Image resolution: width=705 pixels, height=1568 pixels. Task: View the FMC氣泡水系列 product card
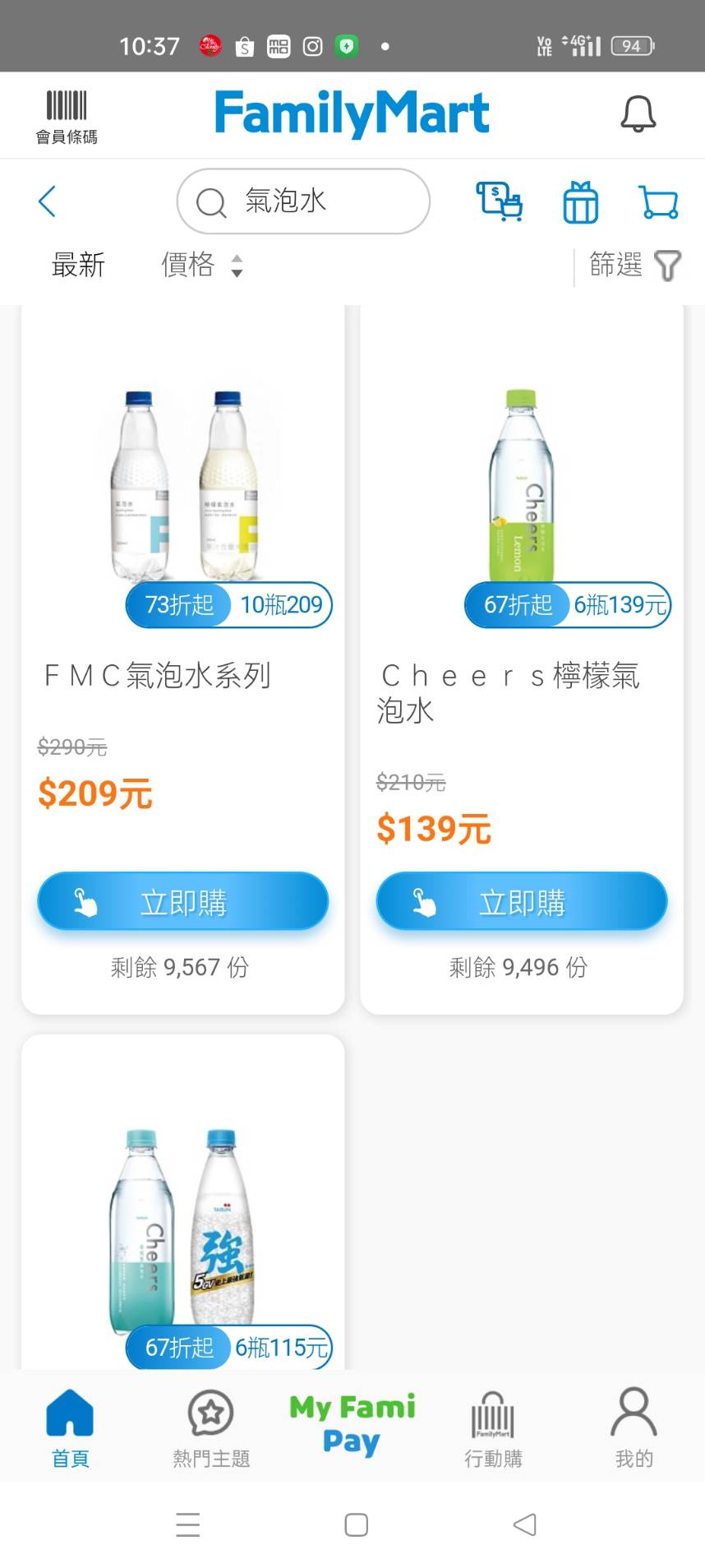point(182,493)
